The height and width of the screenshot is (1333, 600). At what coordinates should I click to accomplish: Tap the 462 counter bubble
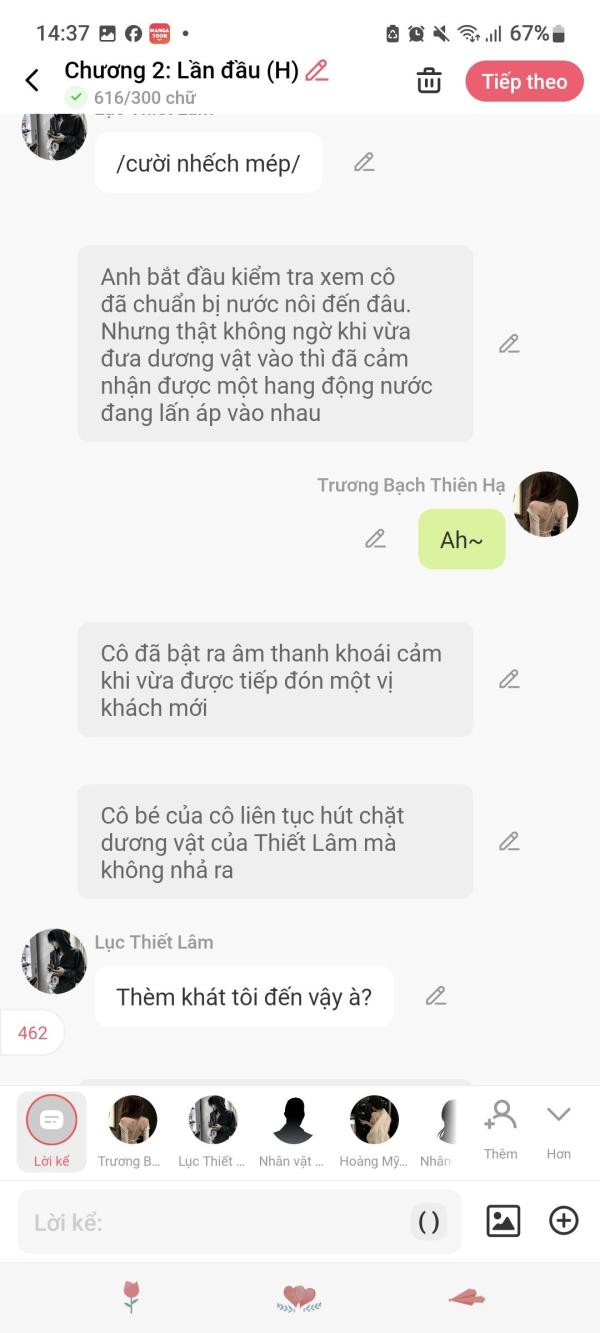[x=33, y=1033]
